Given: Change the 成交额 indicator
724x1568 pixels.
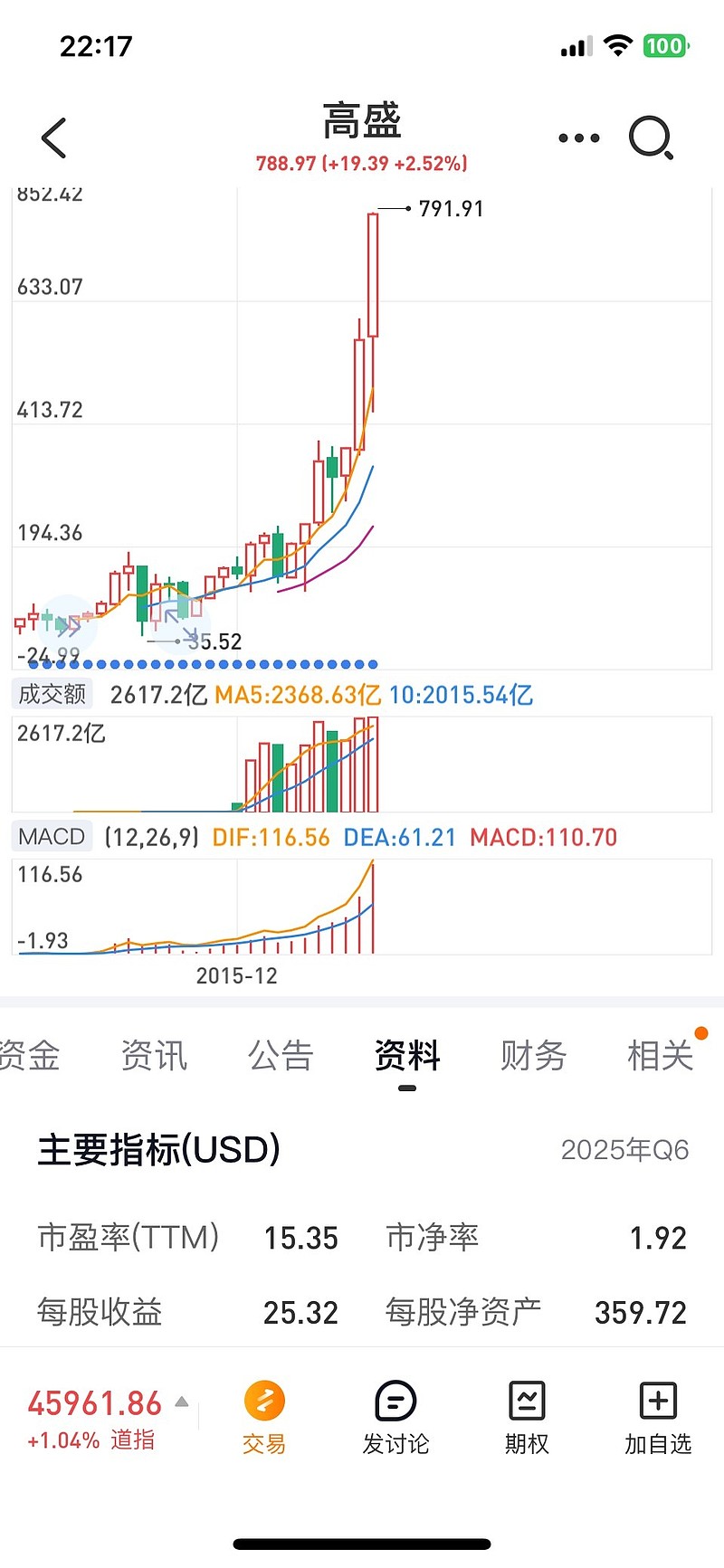Looking at the screenshot, I should coord(52,695).
